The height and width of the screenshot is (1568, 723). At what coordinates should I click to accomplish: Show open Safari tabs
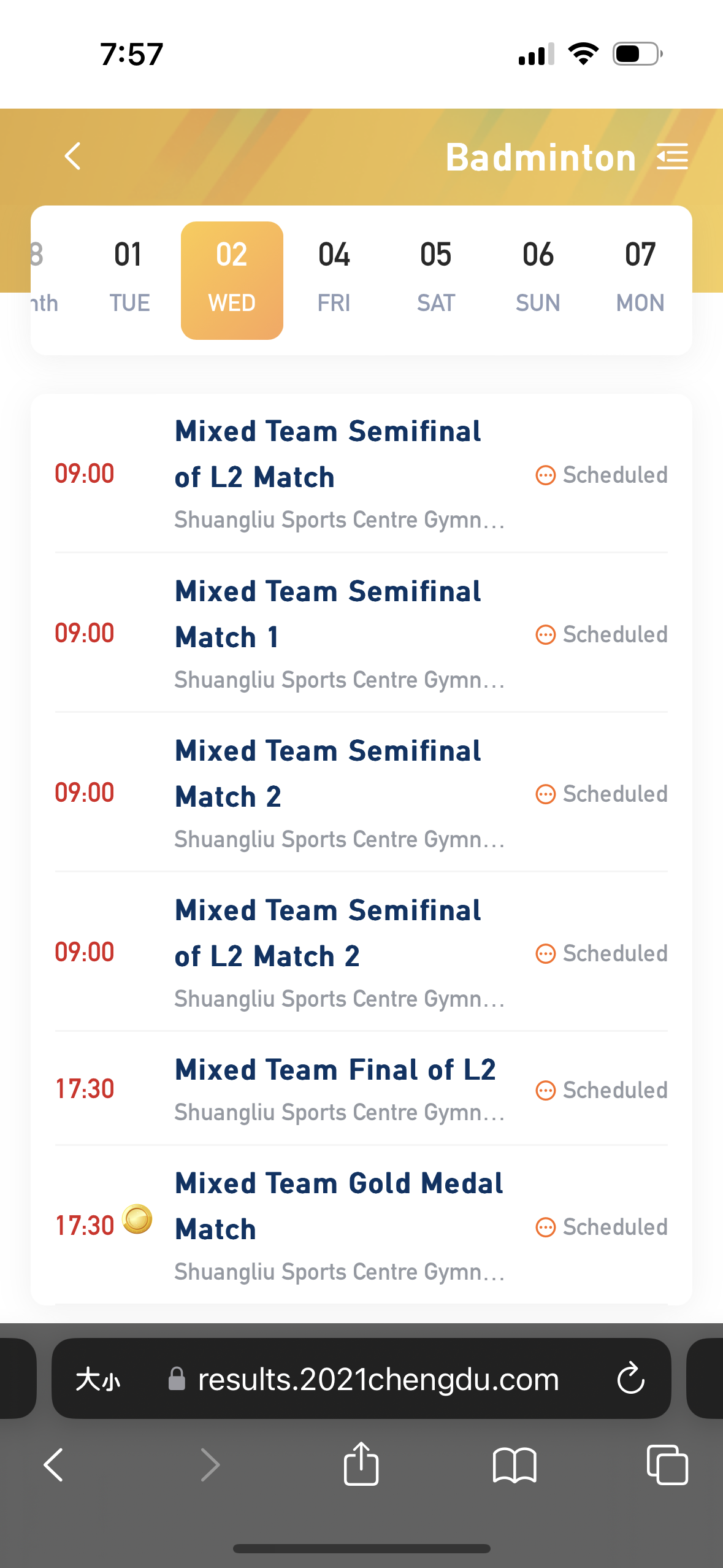[x=667, y=1465]
